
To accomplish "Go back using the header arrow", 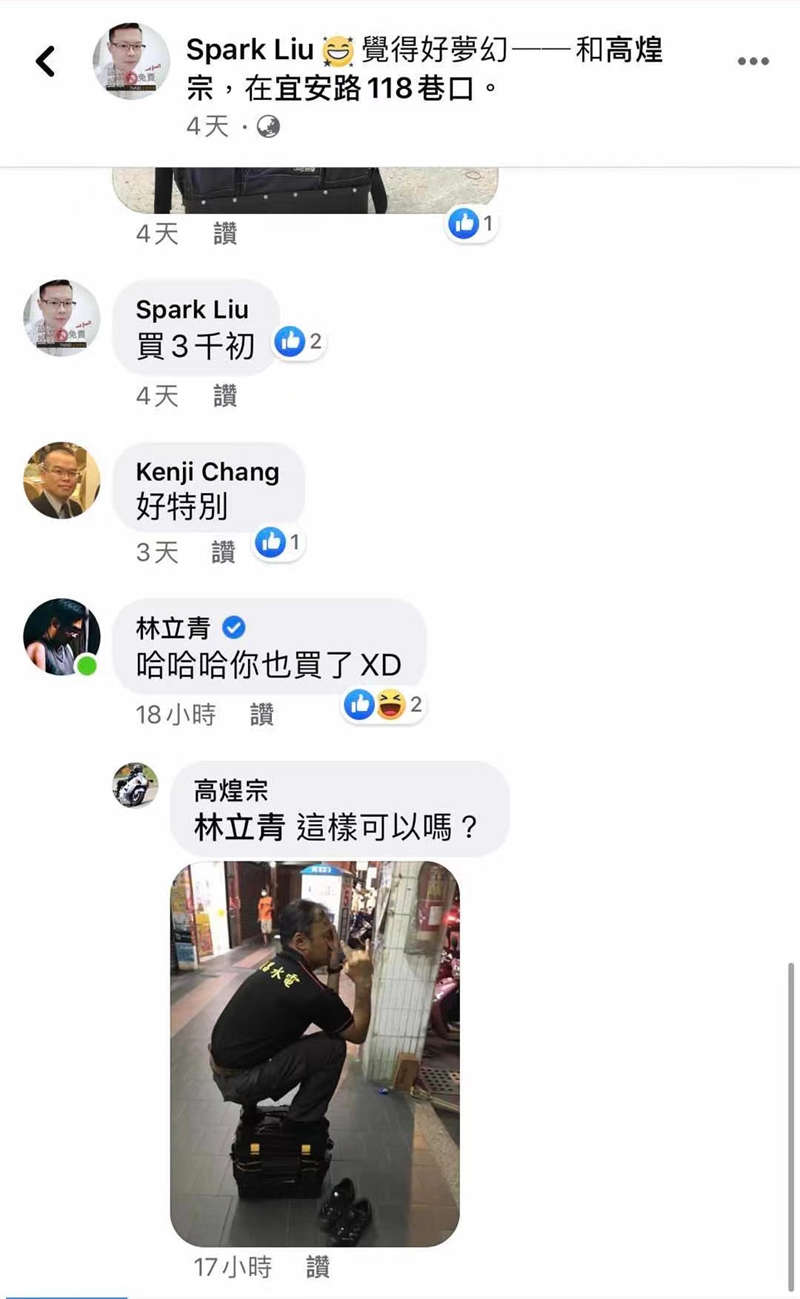I will coord(45,62).
